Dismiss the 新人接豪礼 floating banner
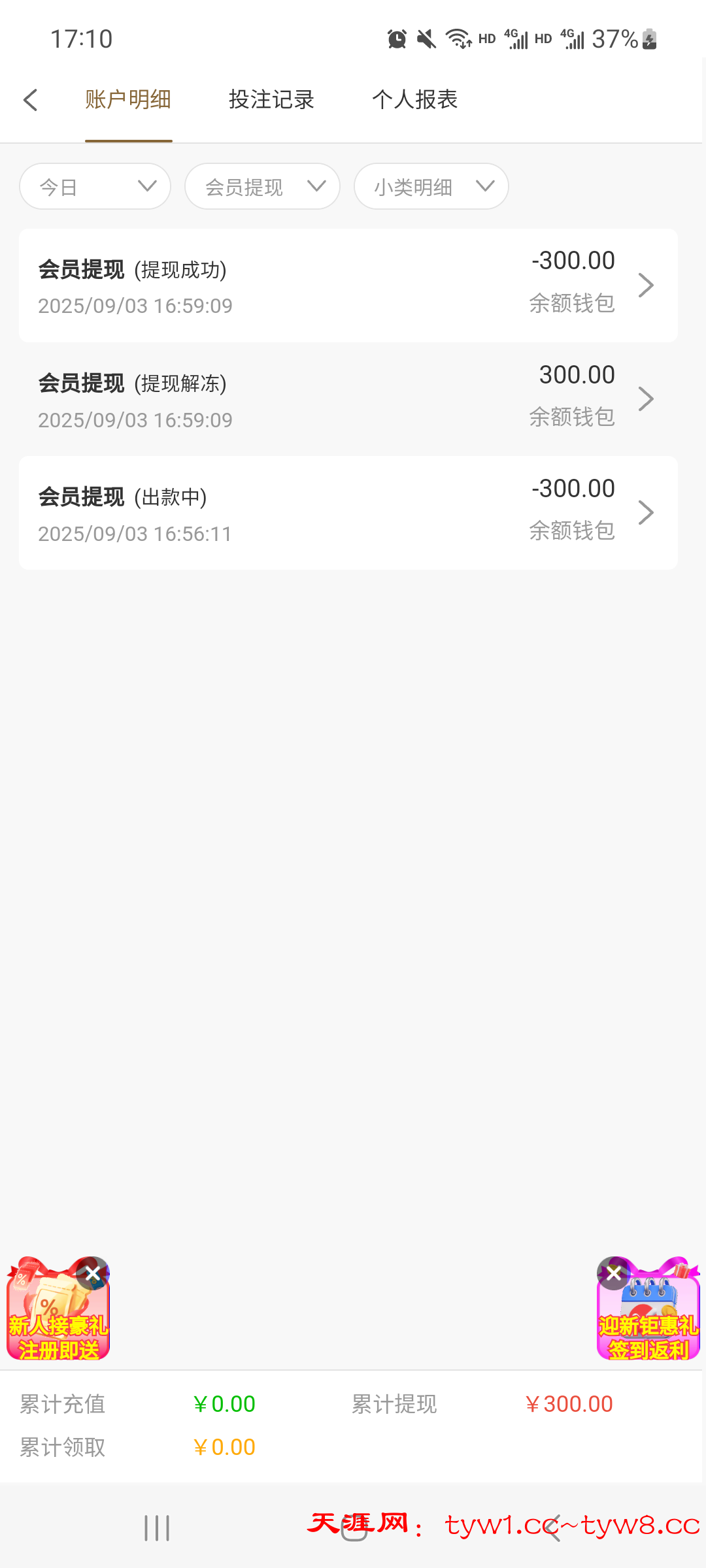Image resolution: width=706 pixels, height=1568 pixels. click(x=93, y=1273)
